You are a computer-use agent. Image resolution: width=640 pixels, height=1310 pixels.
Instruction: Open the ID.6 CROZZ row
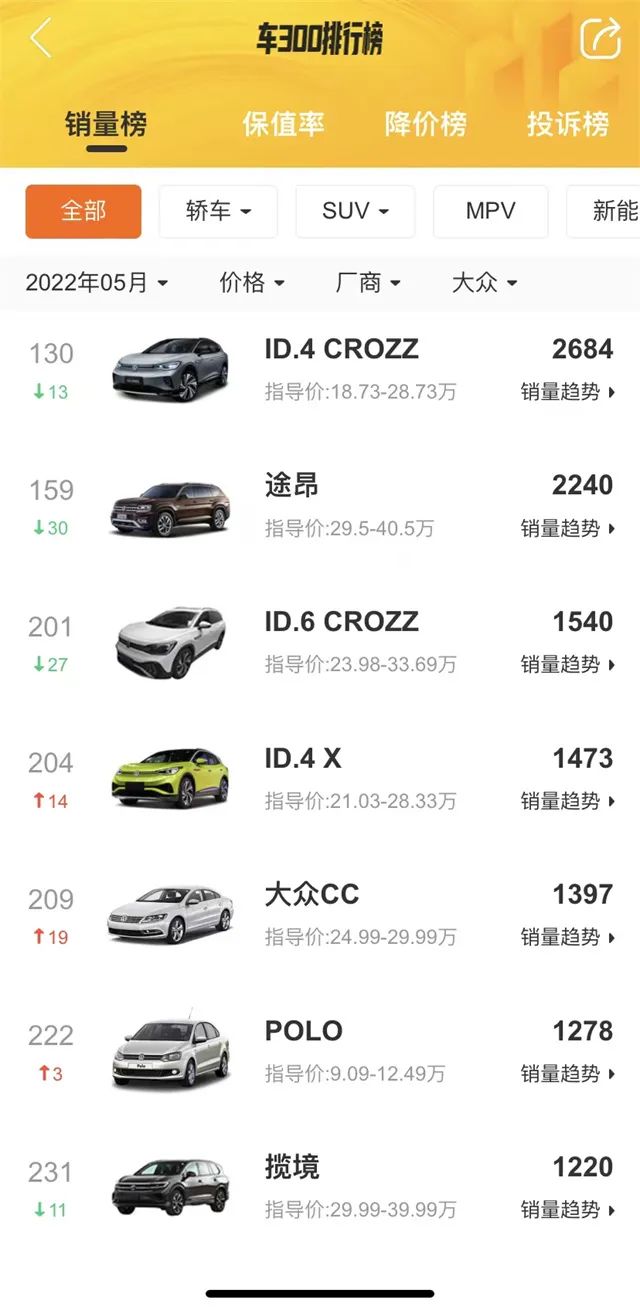click(x=341, y=622)
